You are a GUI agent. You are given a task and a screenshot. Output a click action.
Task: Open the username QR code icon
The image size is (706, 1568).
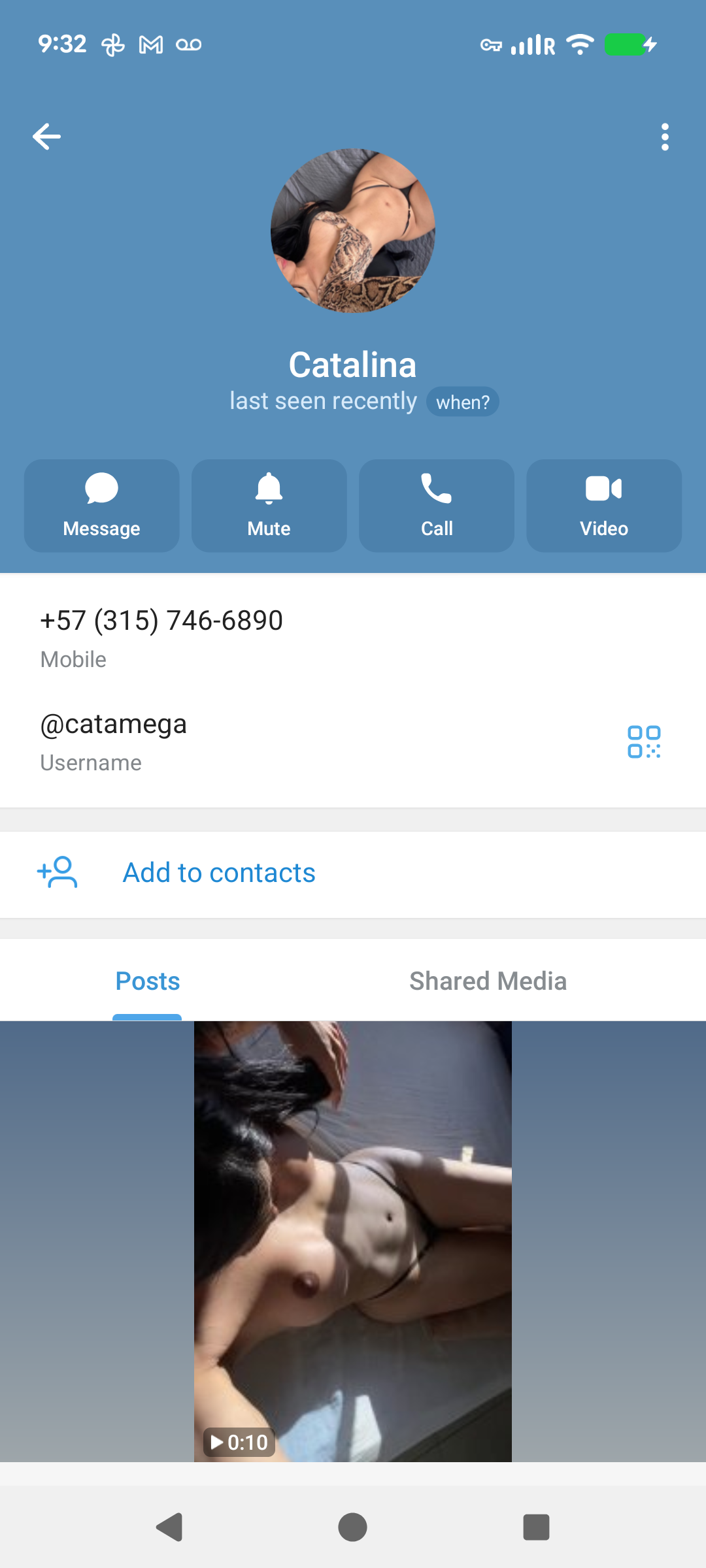pyautogui.click(x=644, y=742)
